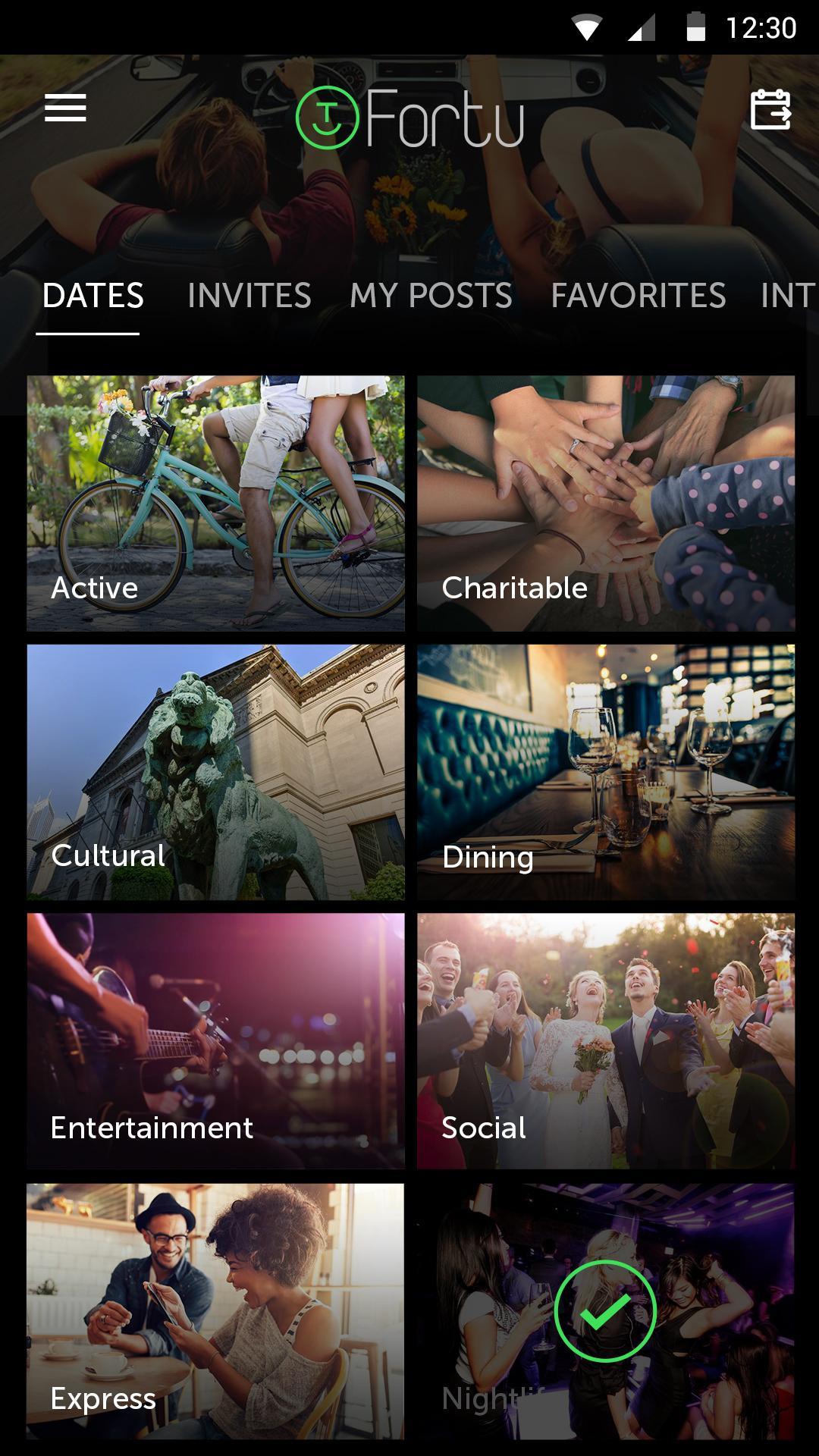Open the calendar icon in the header

770,110
